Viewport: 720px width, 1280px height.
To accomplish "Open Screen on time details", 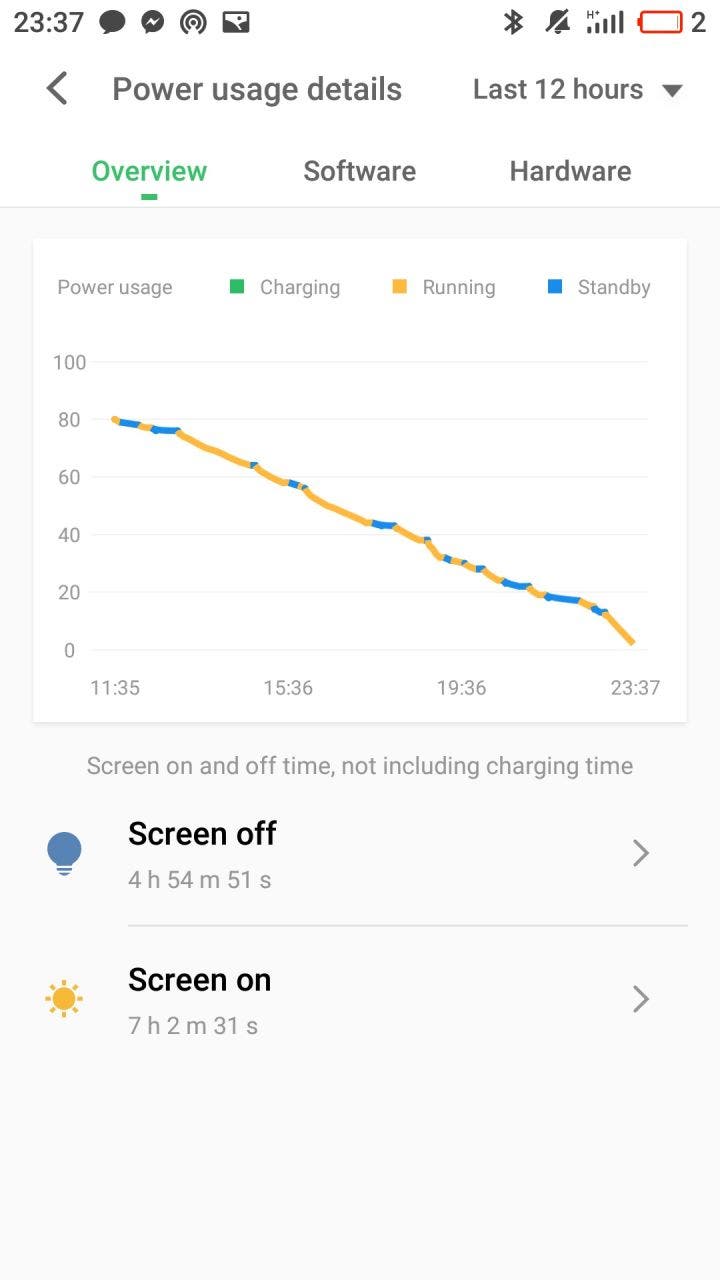I will pyautogui.click(x=360, y=999).
